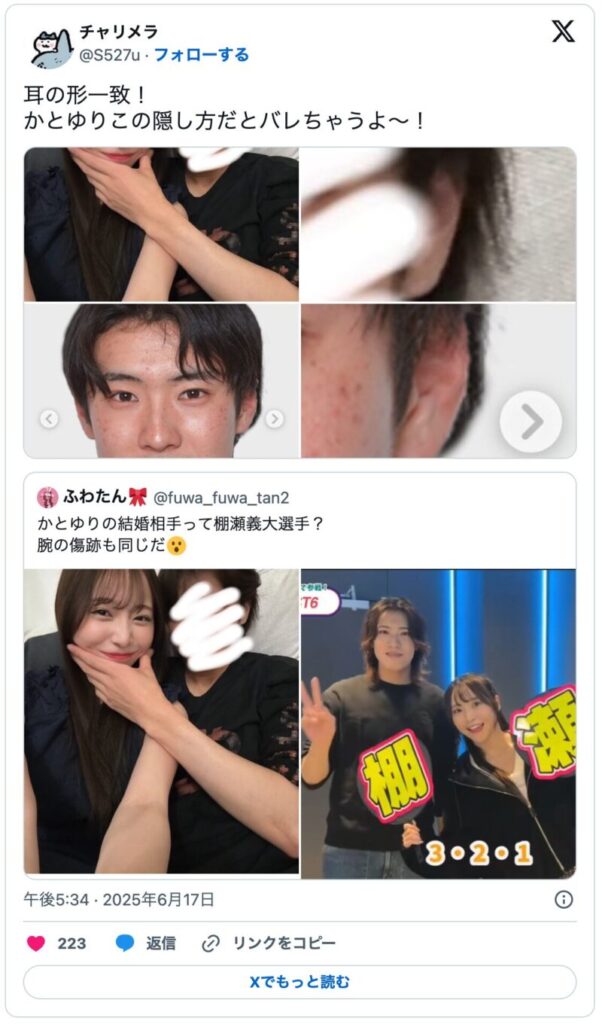Like this post with the heart icon
Image resolution: width=602 pixels, height=1024 pixels.
tap(36, 943)
